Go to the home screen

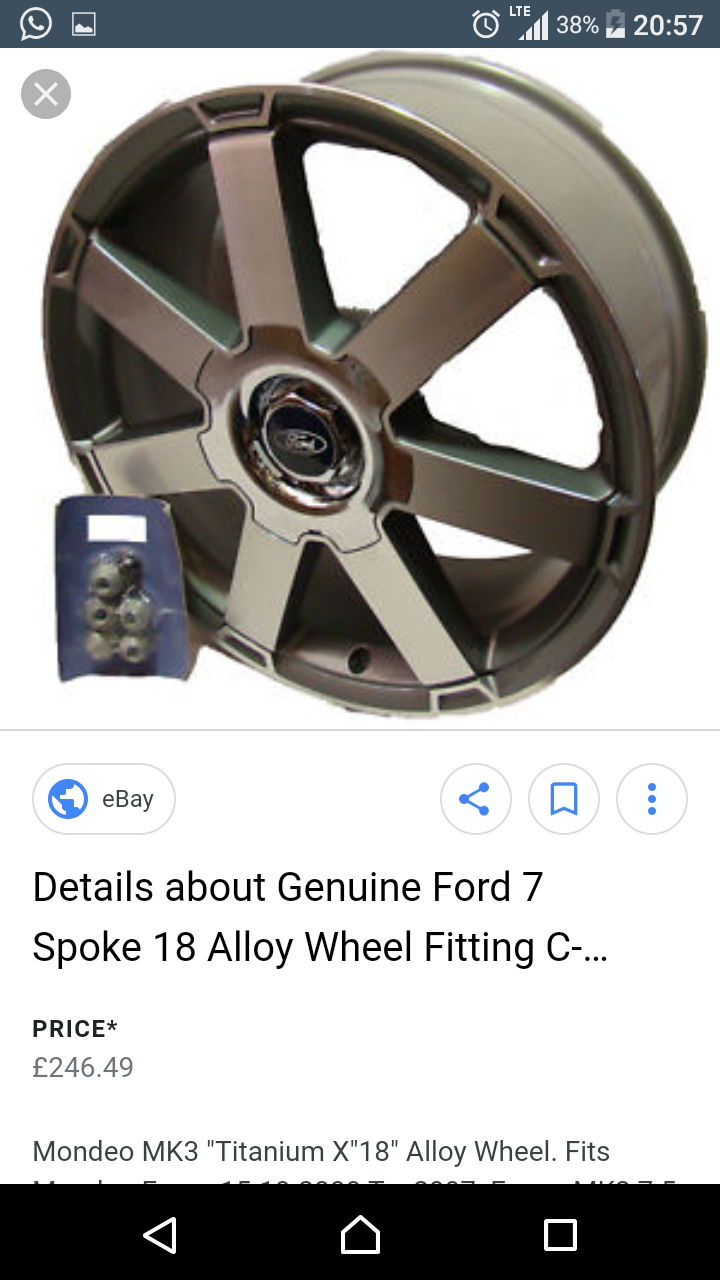(x=360, y=1234)
